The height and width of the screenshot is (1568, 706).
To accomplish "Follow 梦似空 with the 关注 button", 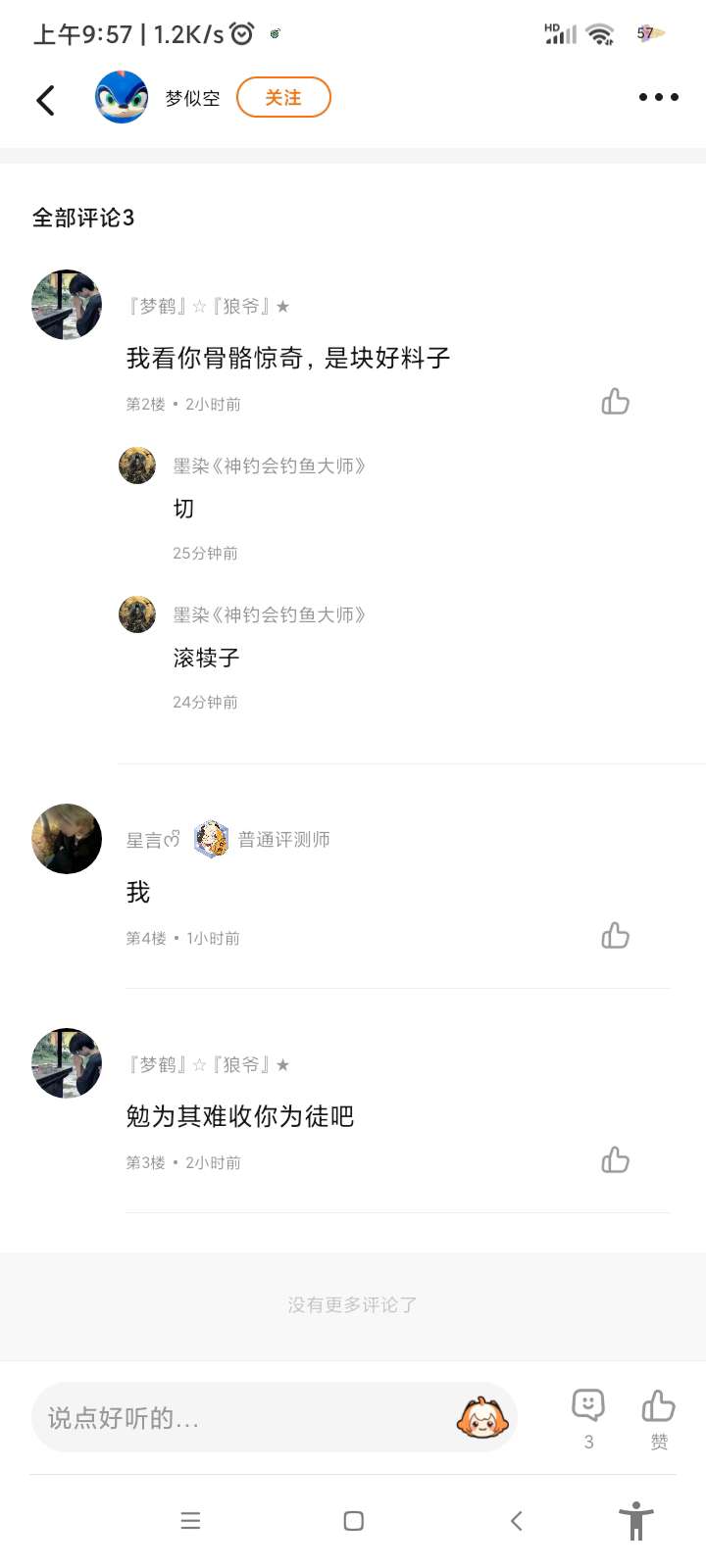I will (283, 97).
